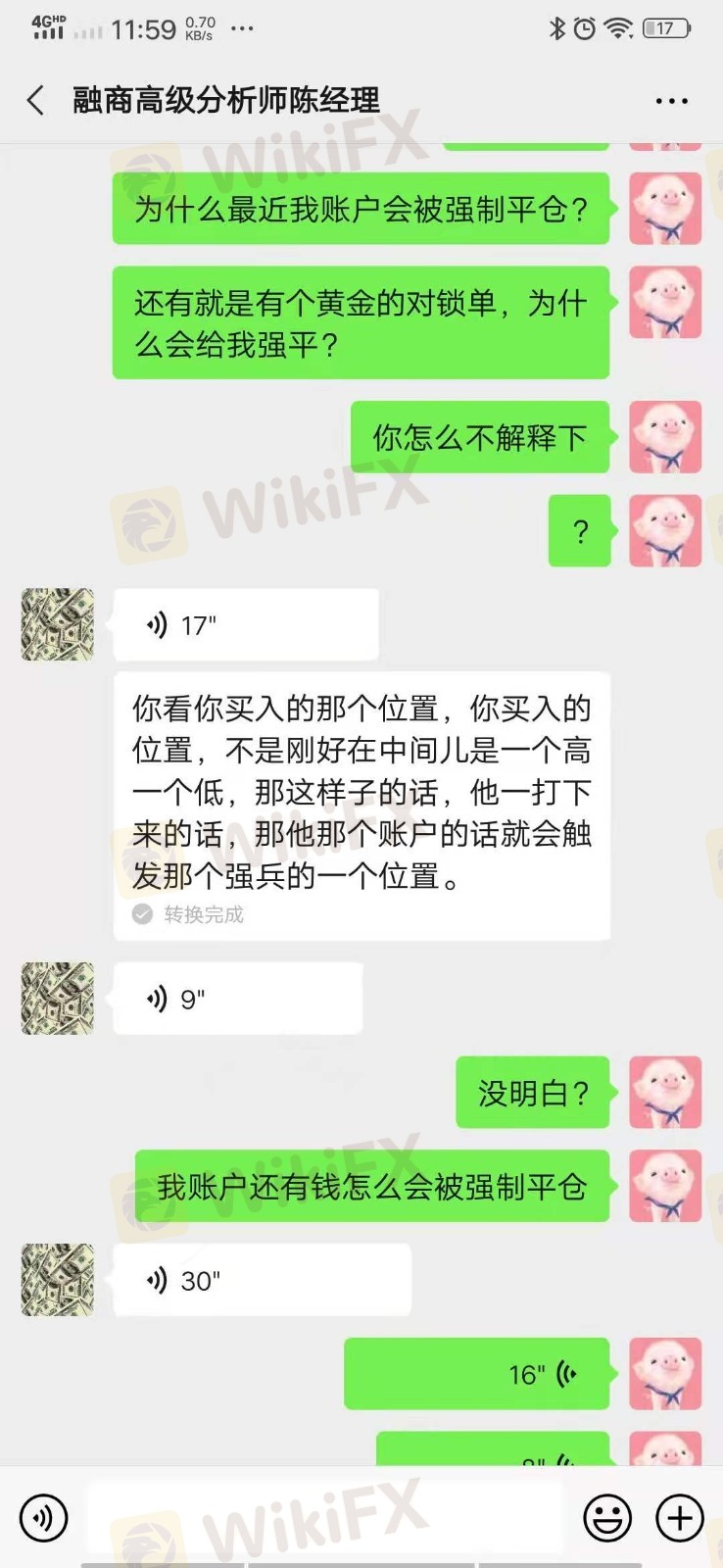The height and width of the screenshot is (1568, 723).
Task: Open the plus attachment menu
Action: (680, 1518)
